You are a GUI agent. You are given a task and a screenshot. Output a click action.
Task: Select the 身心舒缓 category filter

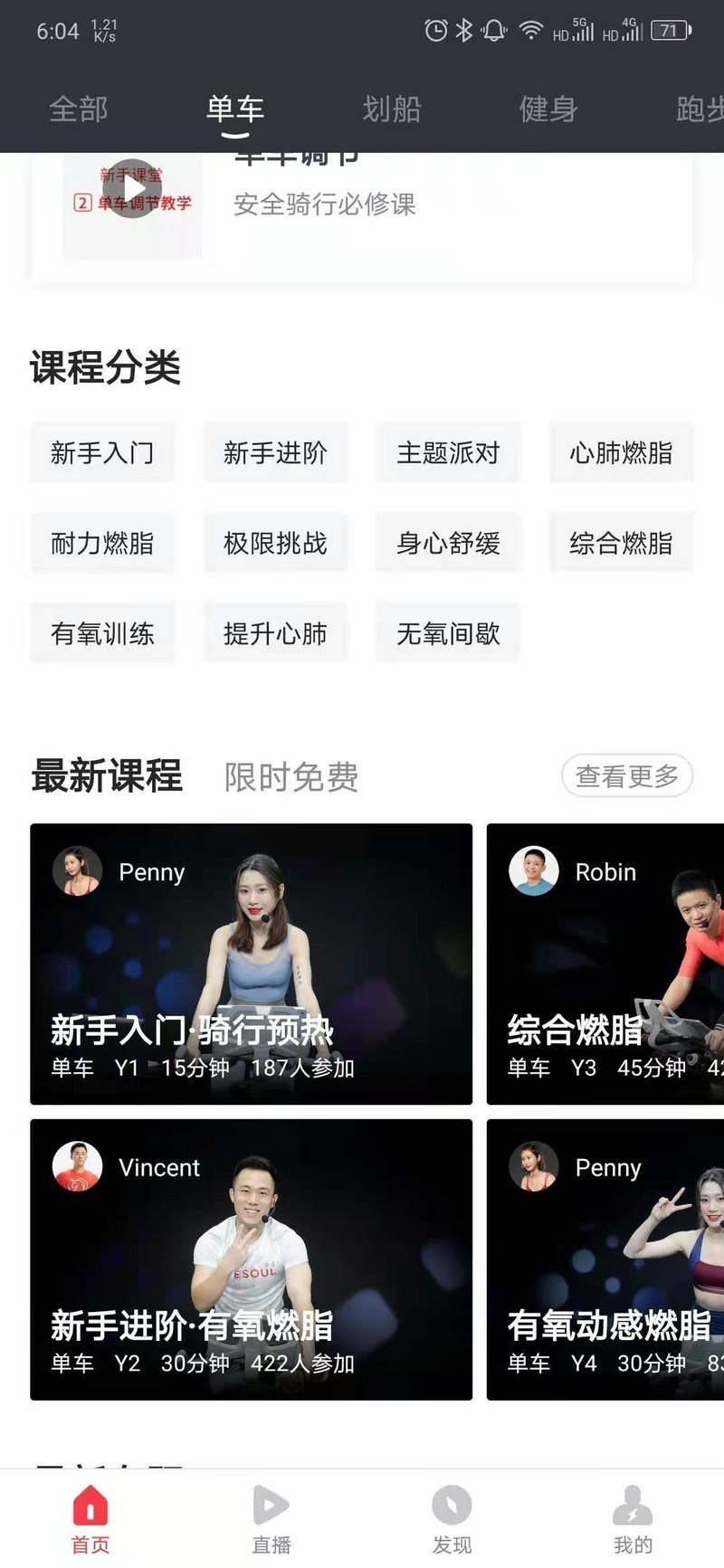tap(448, 543)
